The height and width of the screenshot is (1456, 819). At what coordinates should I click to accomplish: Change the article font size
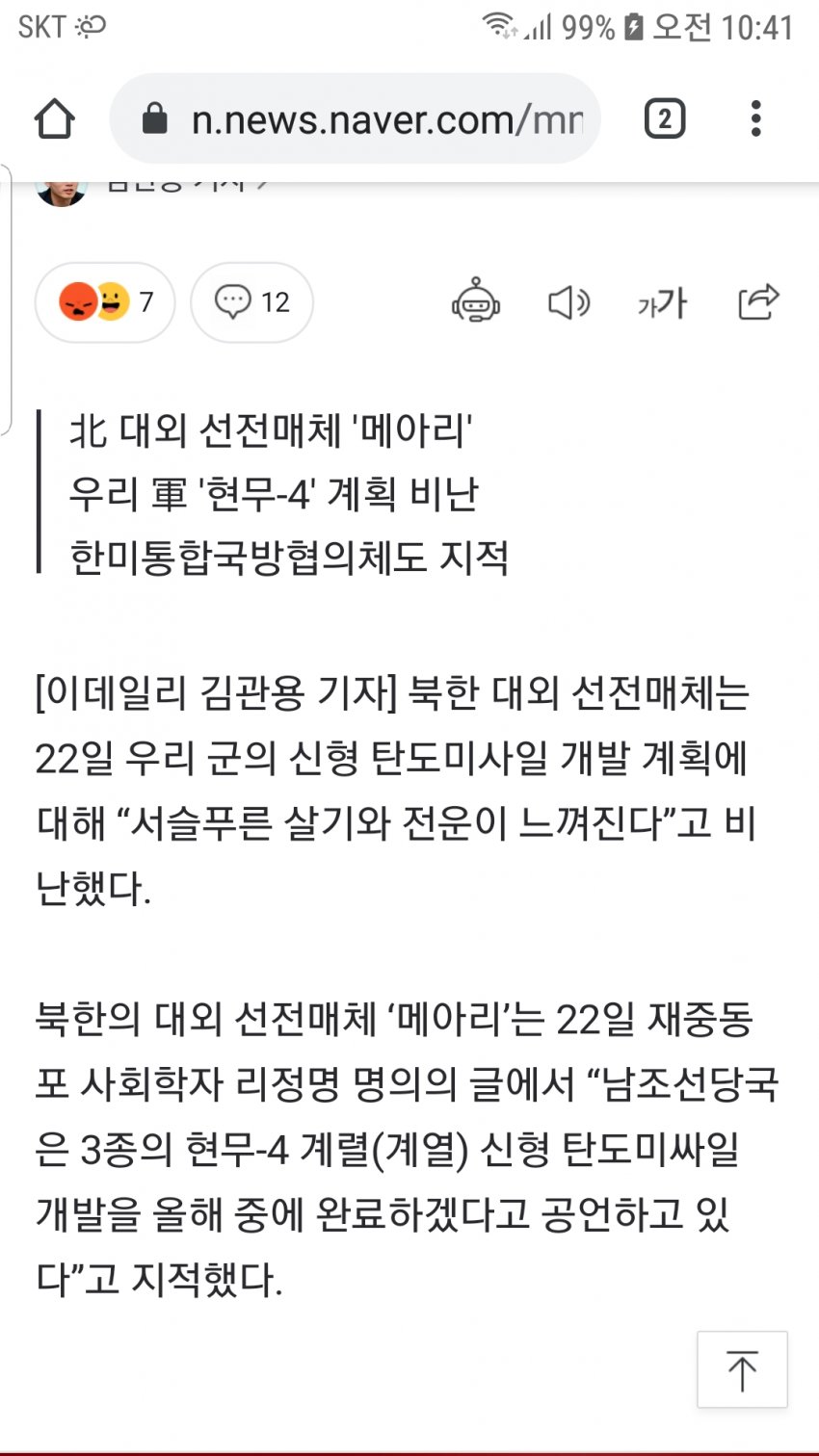point(662,302)
